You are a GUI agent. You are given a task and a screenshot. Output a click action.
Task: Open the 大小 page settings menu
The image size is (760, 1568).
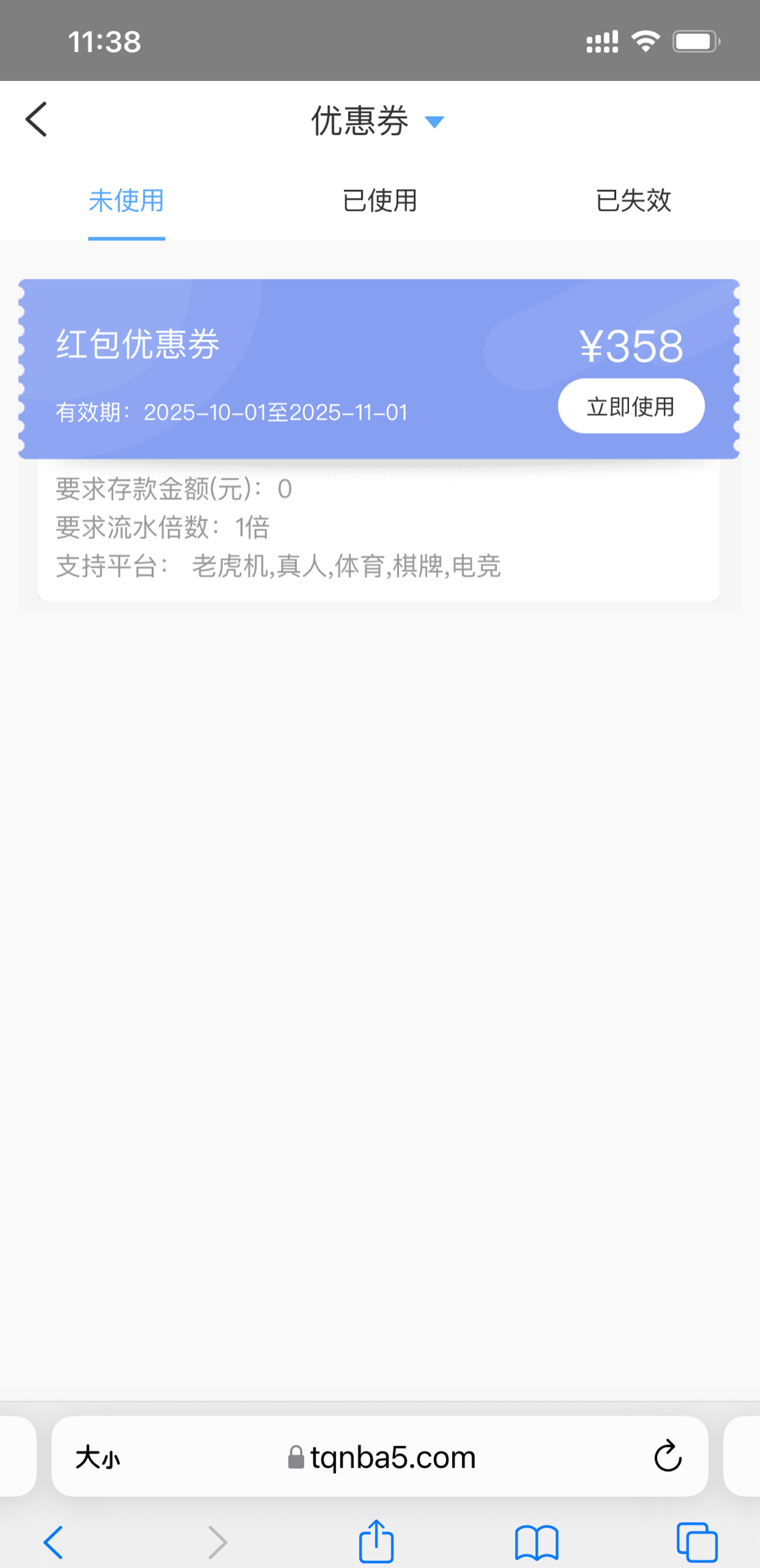[98, 1457]
